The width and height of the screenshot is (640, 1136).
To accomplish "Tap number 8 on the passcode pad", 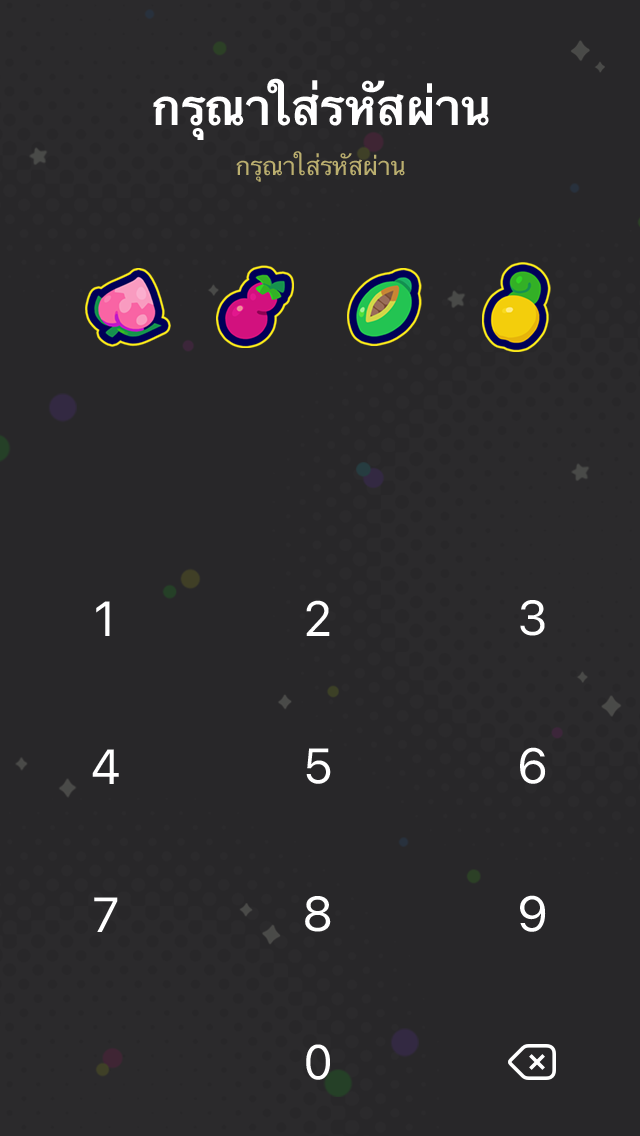I will (x=318, y=915).
